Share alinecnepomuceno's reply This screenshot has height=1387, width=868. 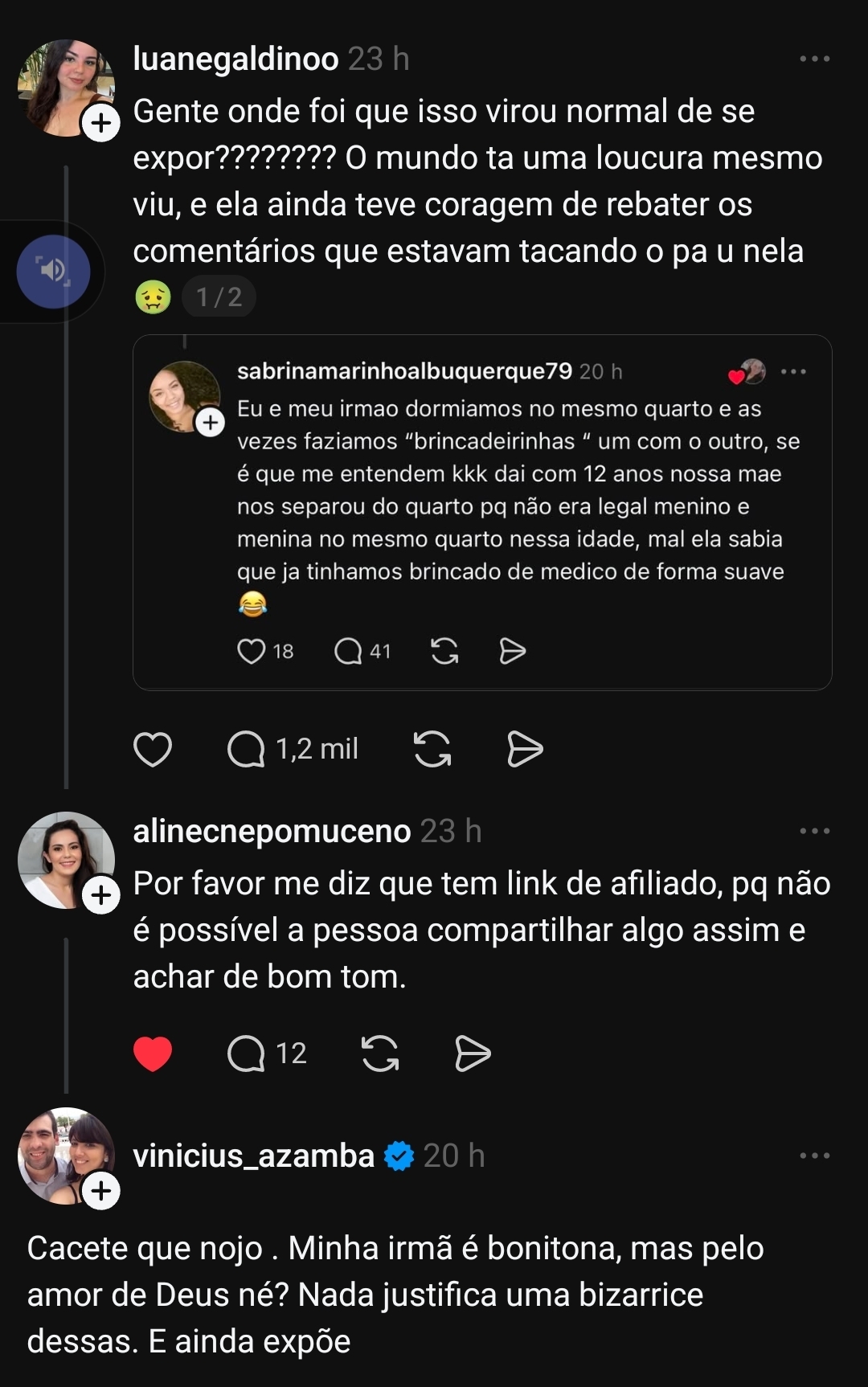[x=473, y=1054]
